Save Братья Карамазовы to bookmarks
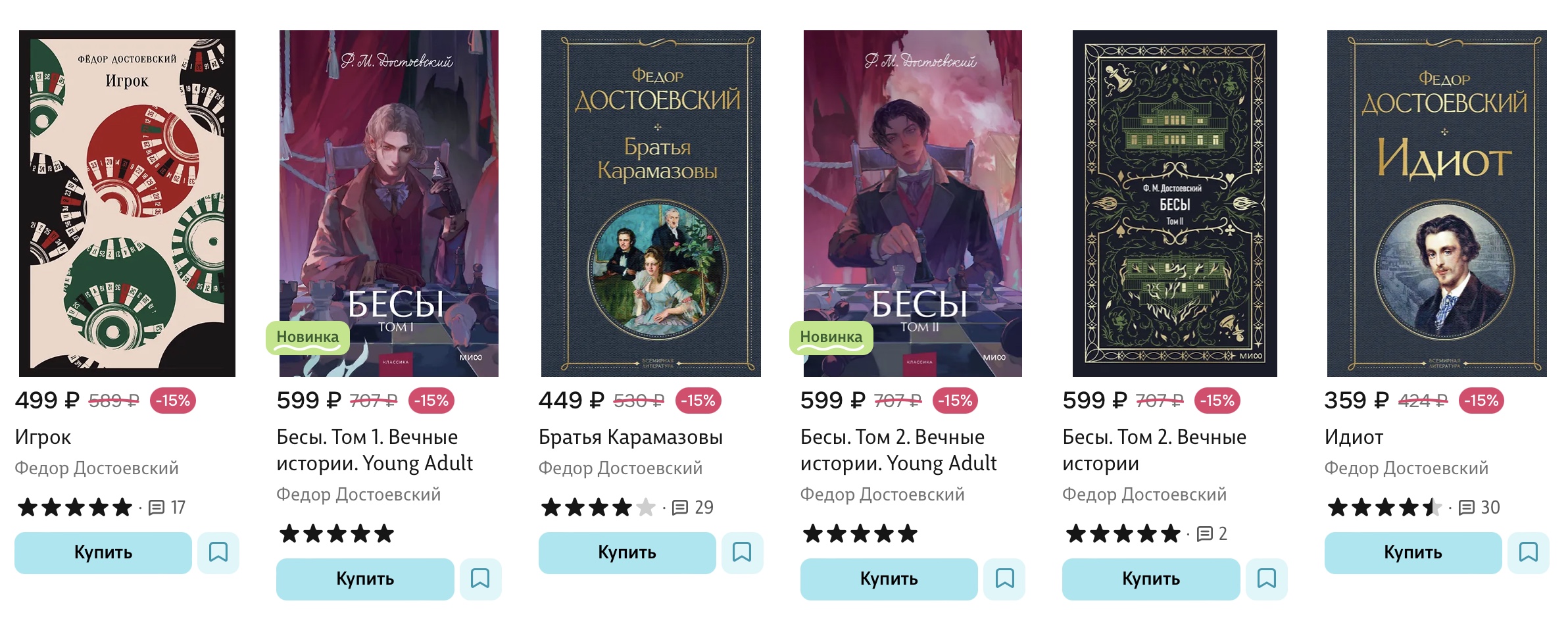1568x634 pixels. (742, 552)
